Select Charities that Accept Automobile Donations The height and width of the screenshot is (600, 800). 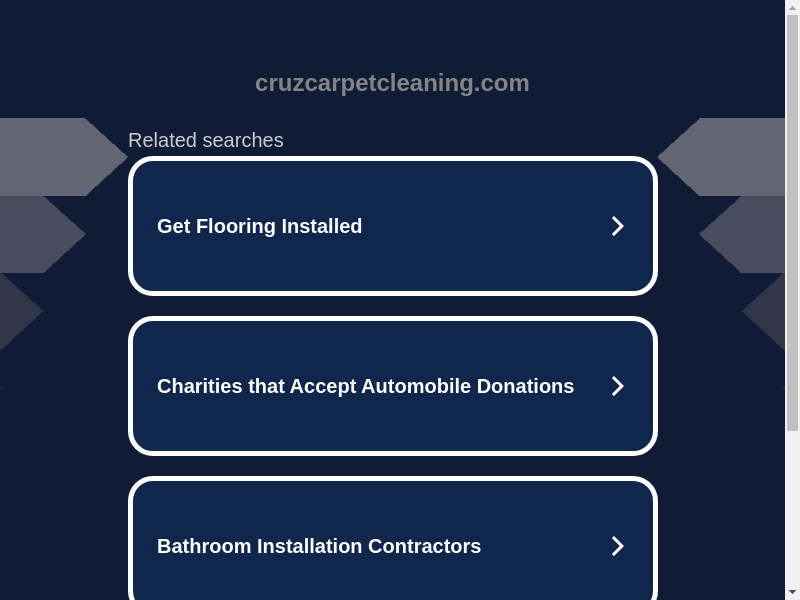click(392, 386)
